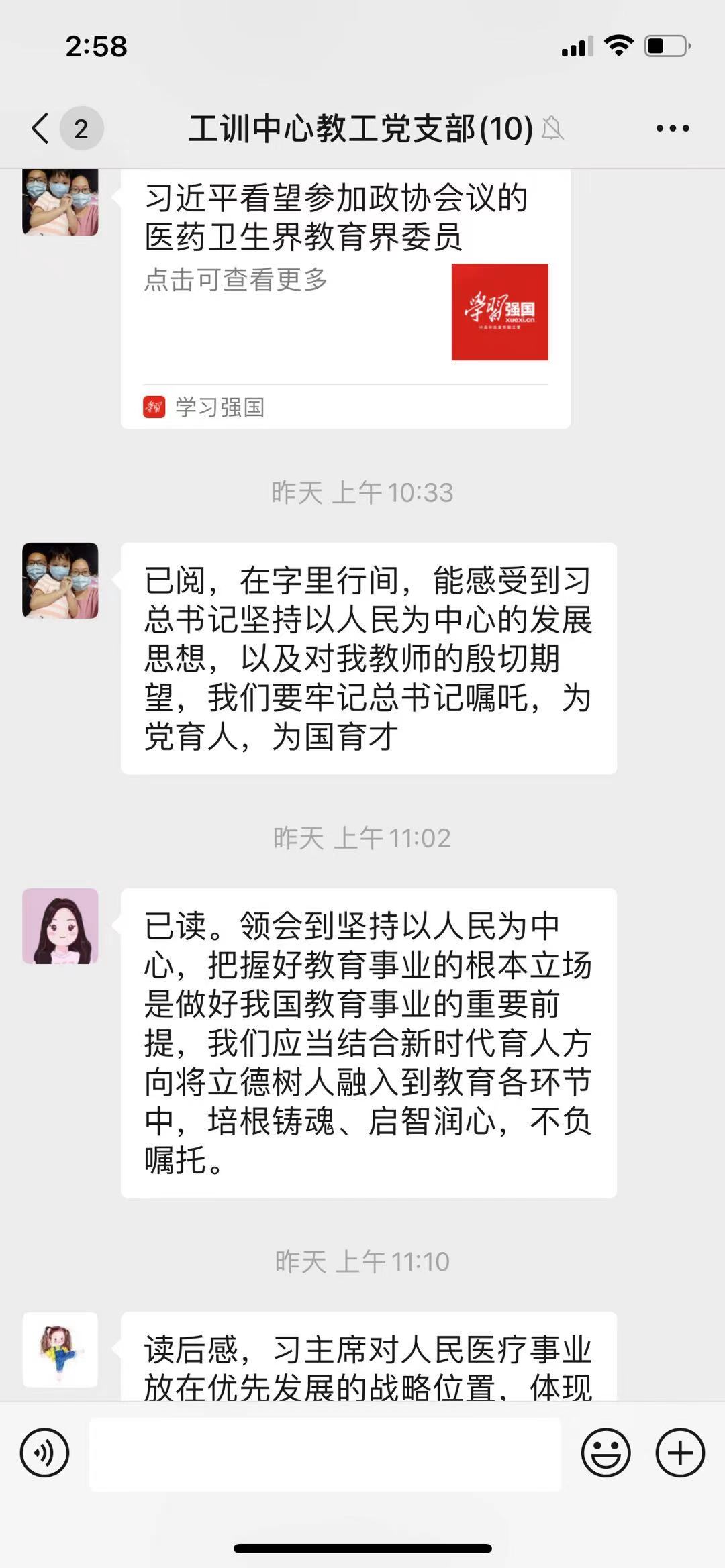Screen dimensions: 725x1568
Task: Open the emoji sticker panel
Action: [x=606, y=1453]
